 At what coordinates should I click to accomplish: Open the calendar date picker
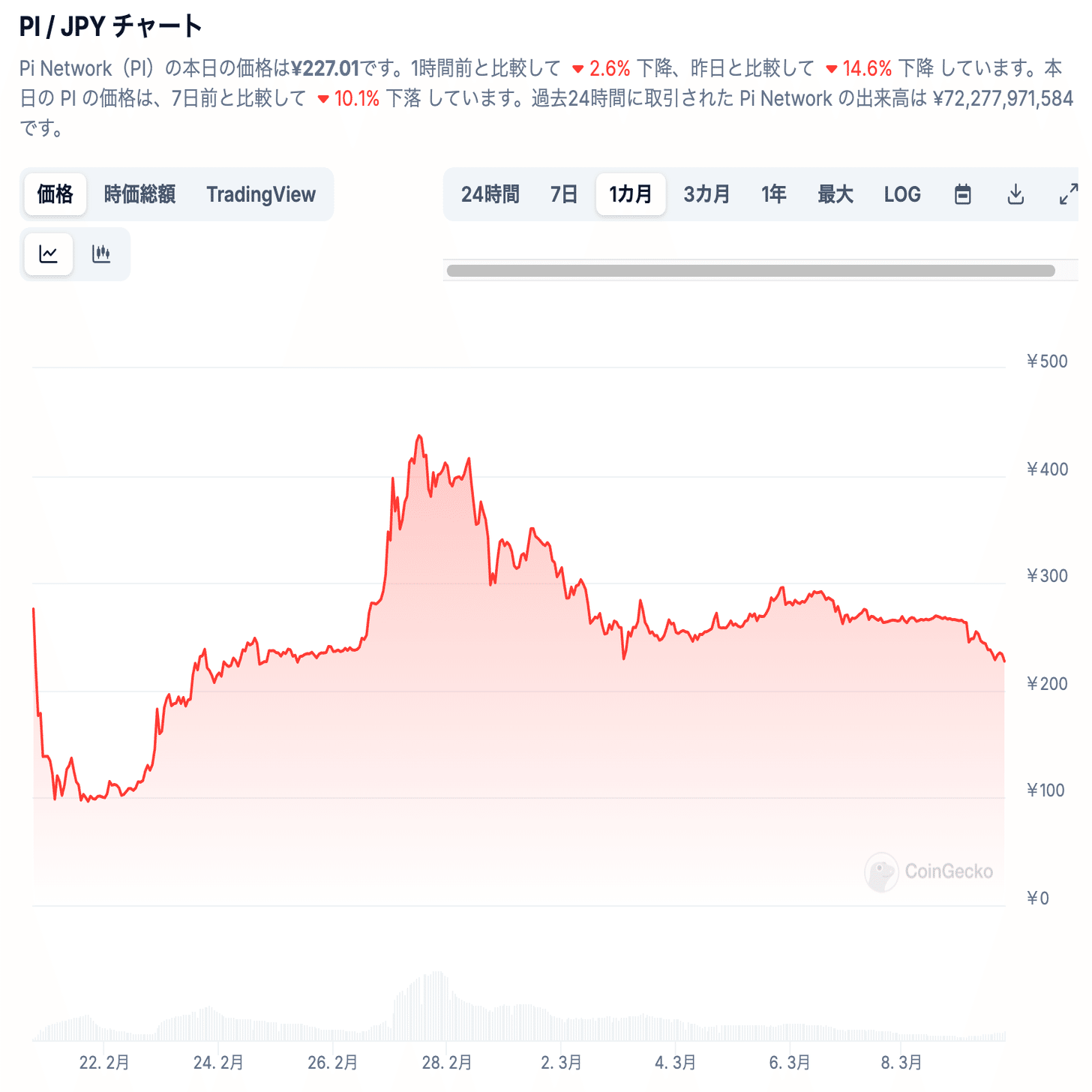tap(963, 194)
